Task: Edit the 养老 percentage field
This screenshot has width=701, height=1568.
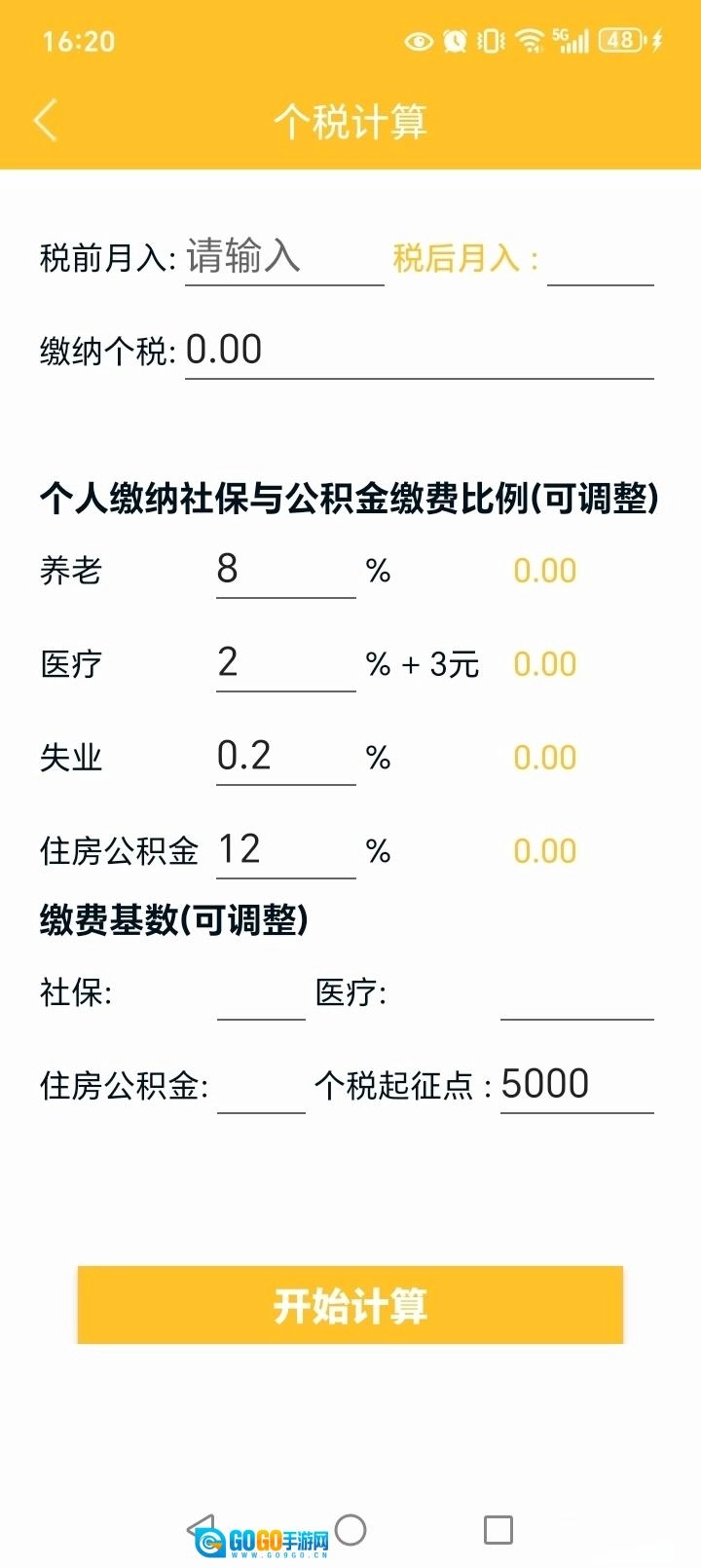Action: [285, 570]
